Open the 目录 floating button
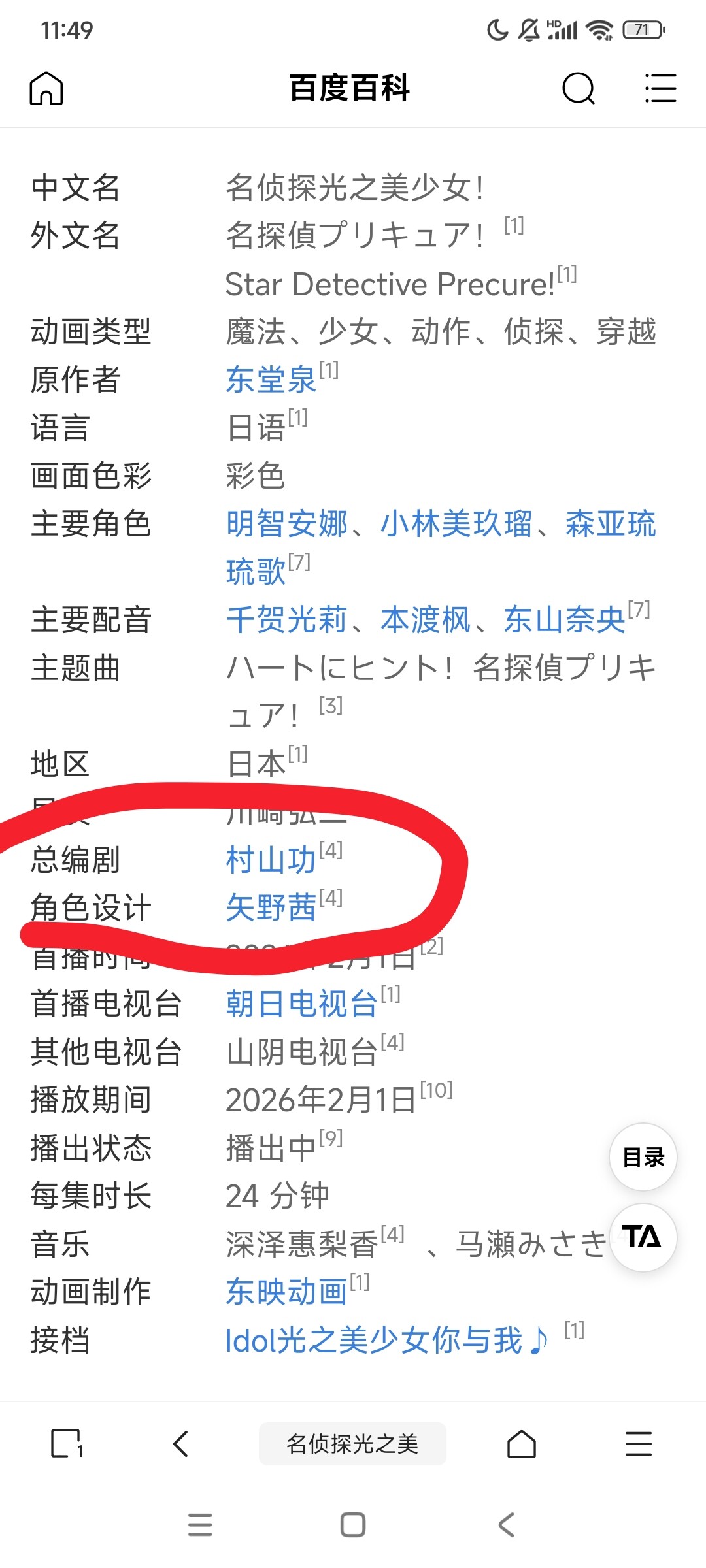Screen dimensions: 706x1568 tap(643, 1157)
